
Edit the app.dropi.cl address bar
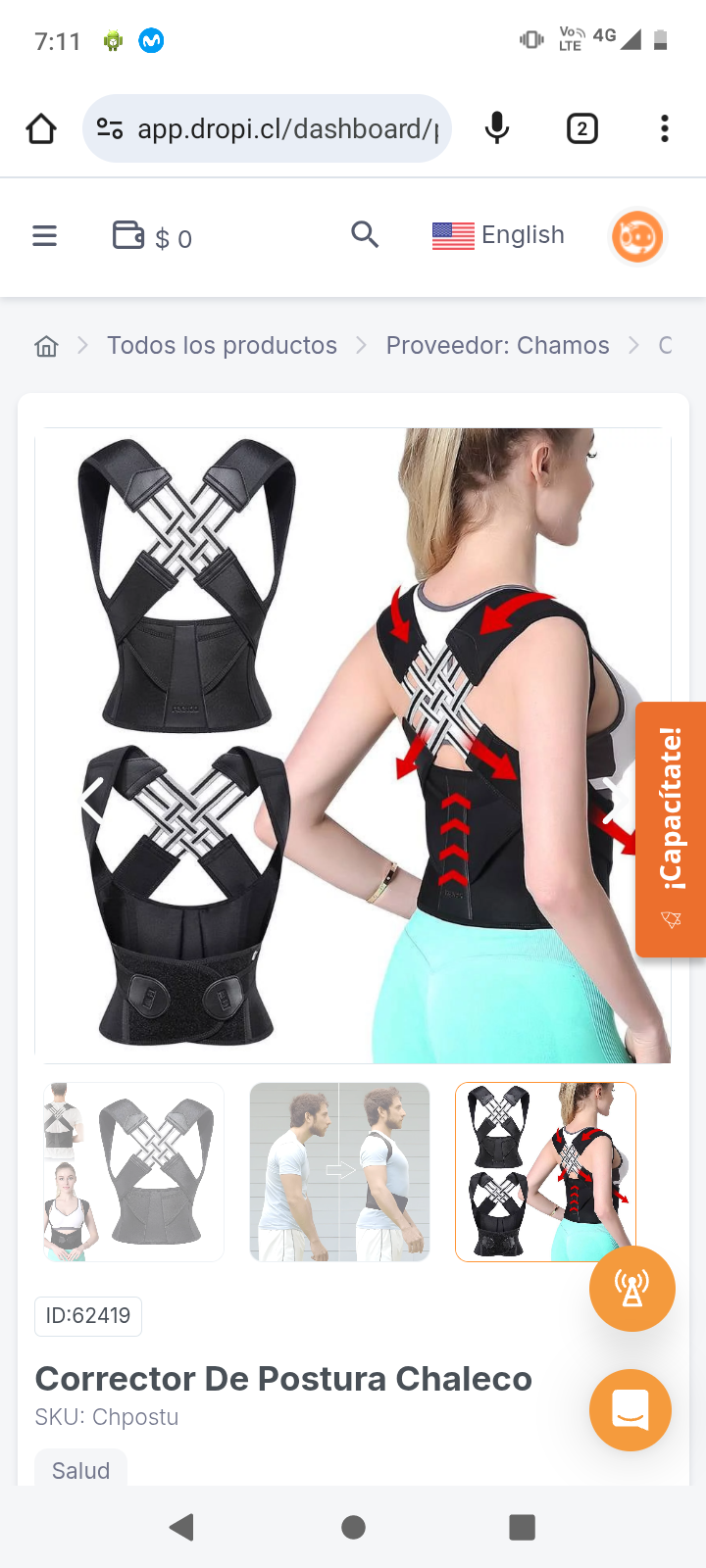point(284,128)
